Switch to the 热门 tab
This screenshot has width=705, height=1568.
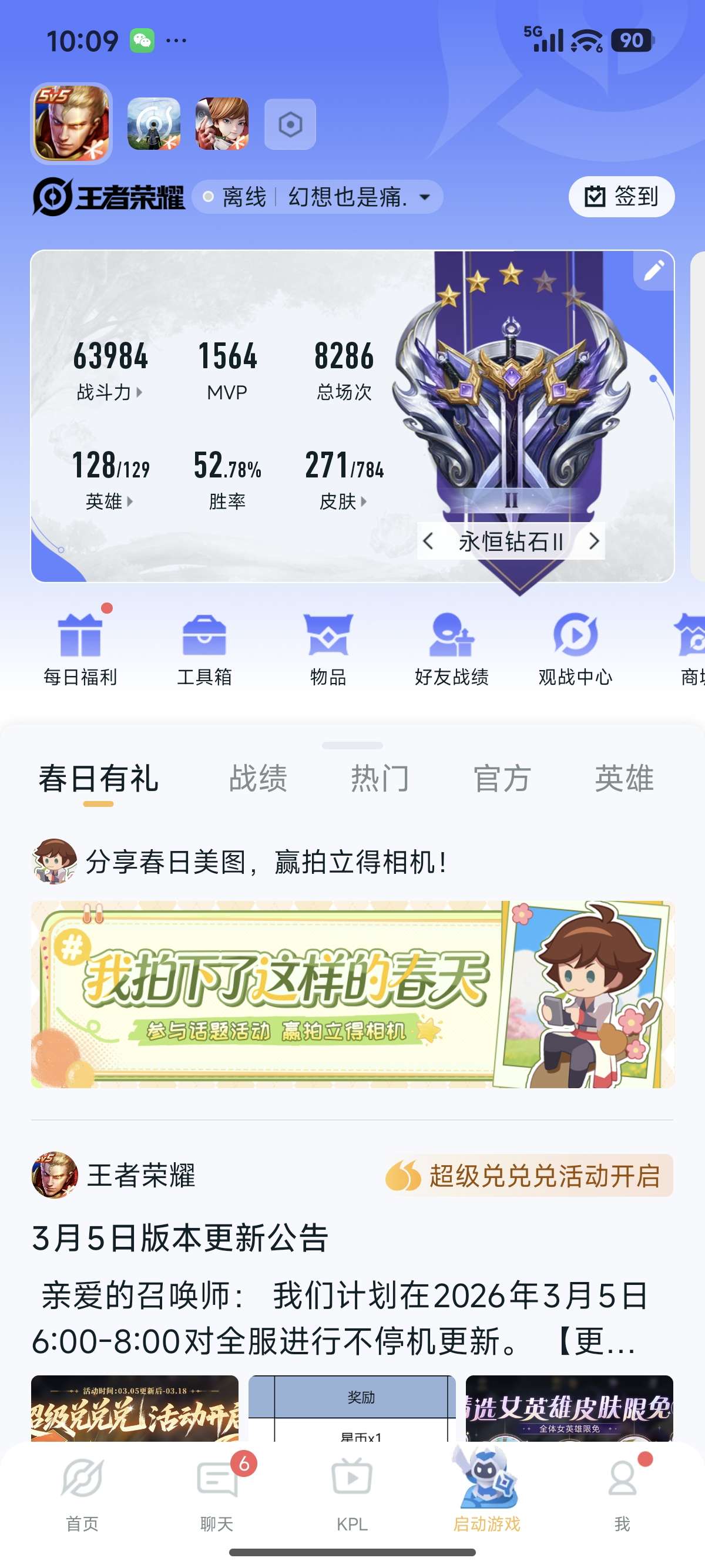380,779
